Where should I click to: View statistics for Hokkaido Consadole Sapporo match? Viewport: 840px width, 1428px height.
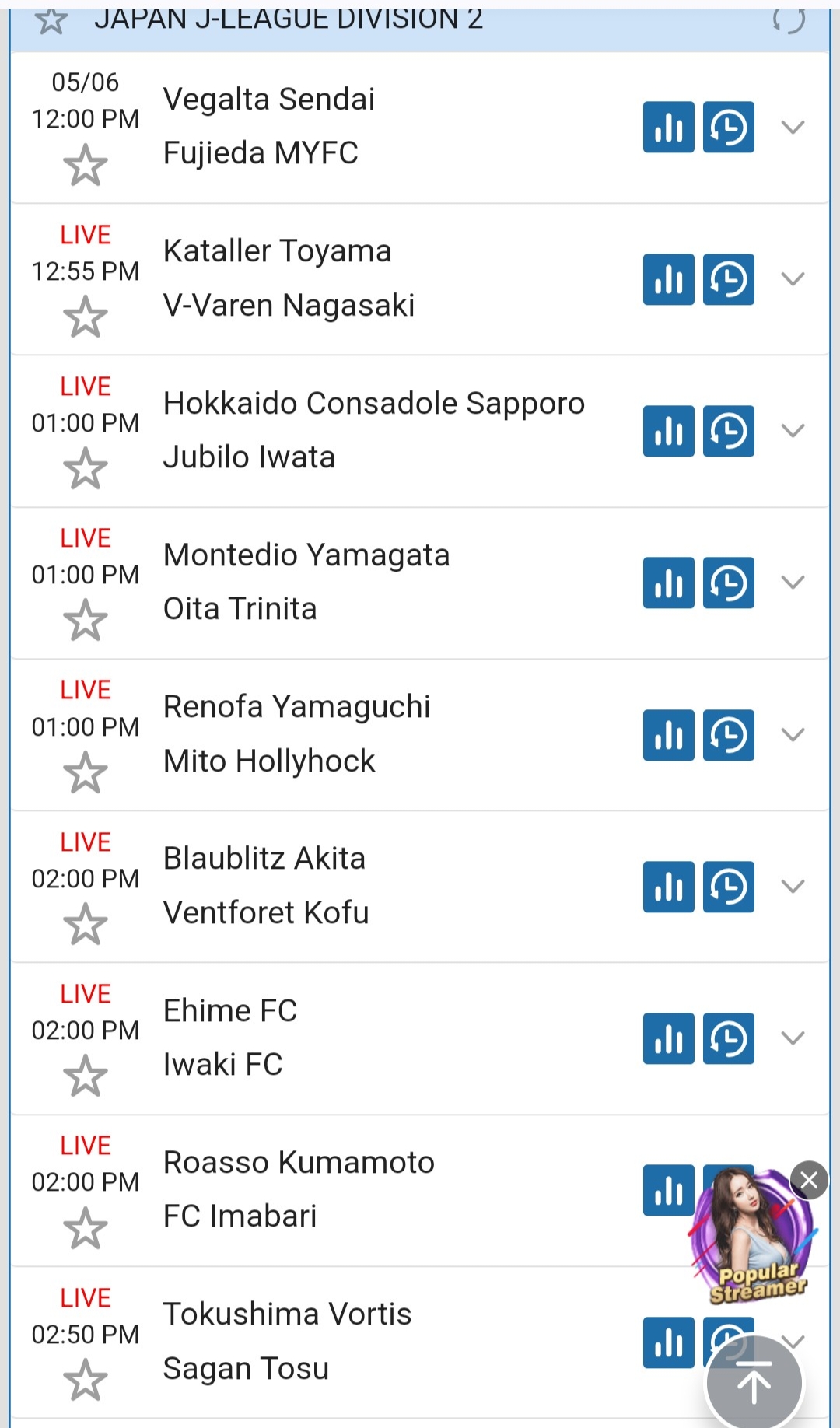(668, 431)
